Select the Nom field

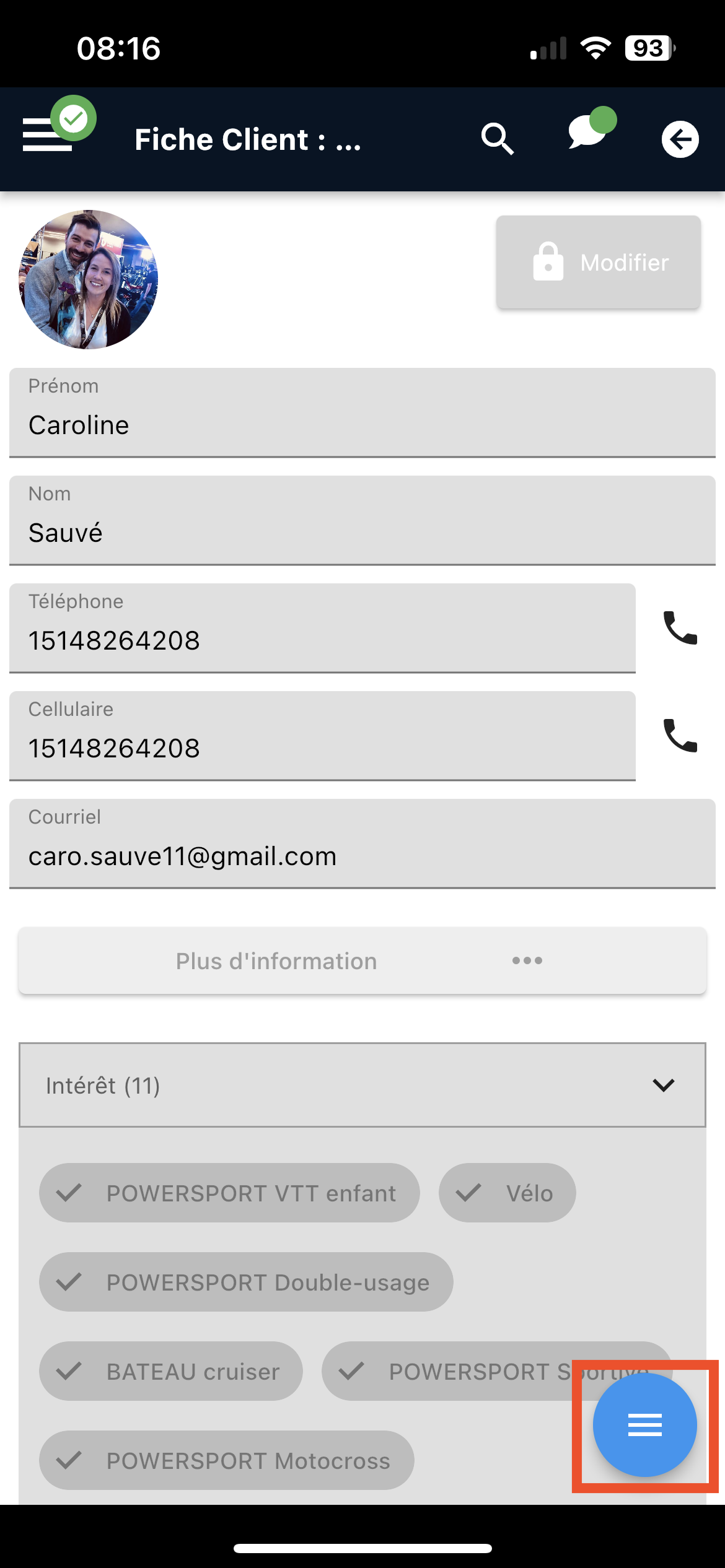pyautogui.click(x=362, y=521)
